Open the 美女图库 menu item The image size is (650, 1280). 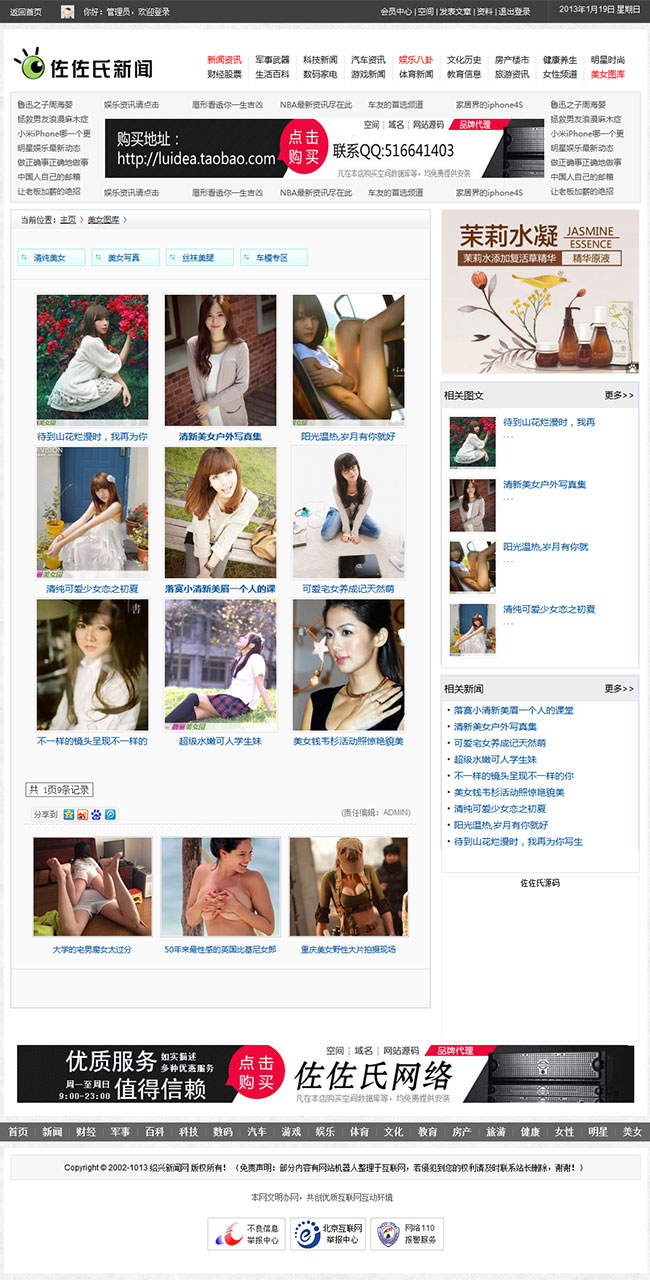coord(607,74)
